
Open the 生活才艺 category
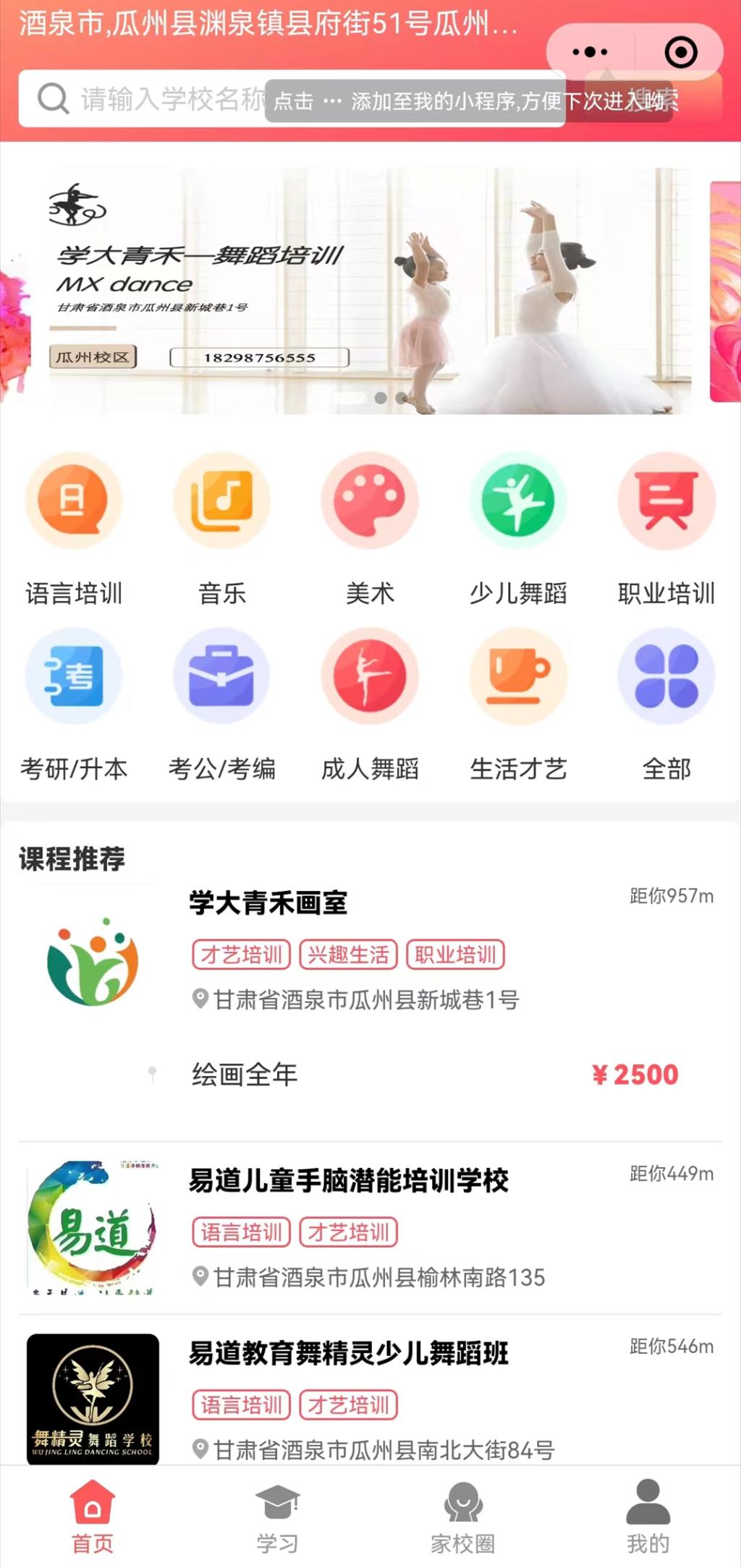click(x=518, y=704)
